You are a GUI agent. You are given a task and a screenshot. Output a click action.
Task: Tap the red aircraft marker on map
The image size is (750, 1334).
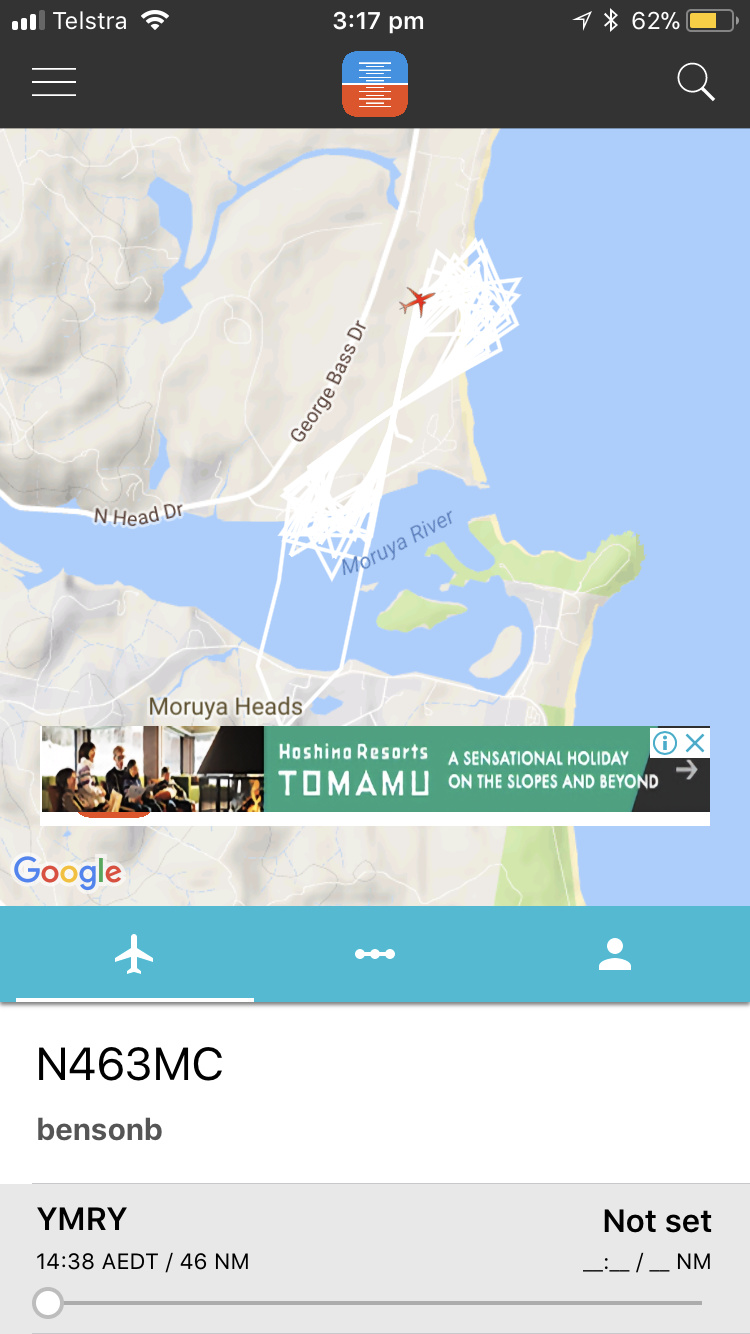coord(418,300)
